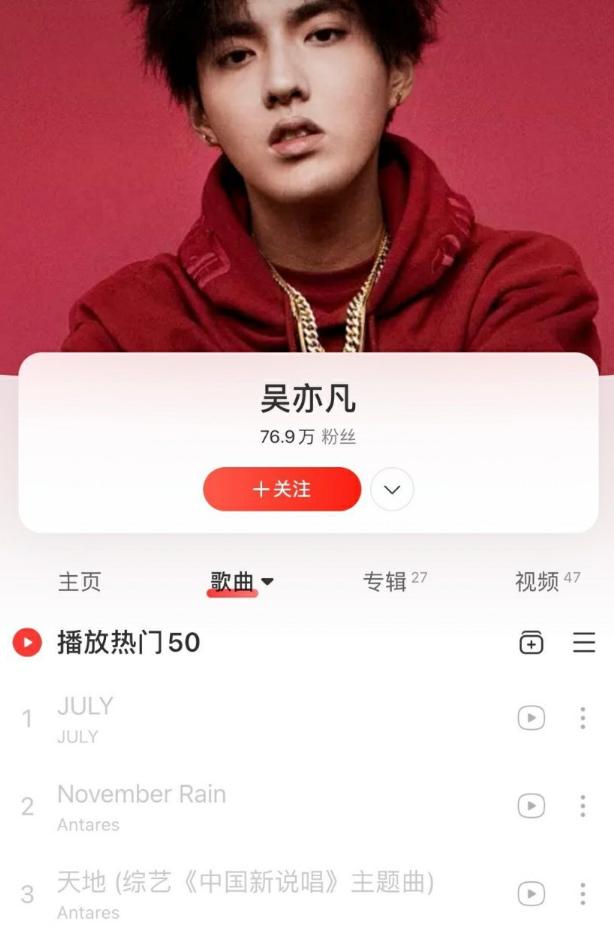Image resolution: width=614 pixels, height=930 pixels.
Task: Open more options for November Rain
Action: click(583, 806)
